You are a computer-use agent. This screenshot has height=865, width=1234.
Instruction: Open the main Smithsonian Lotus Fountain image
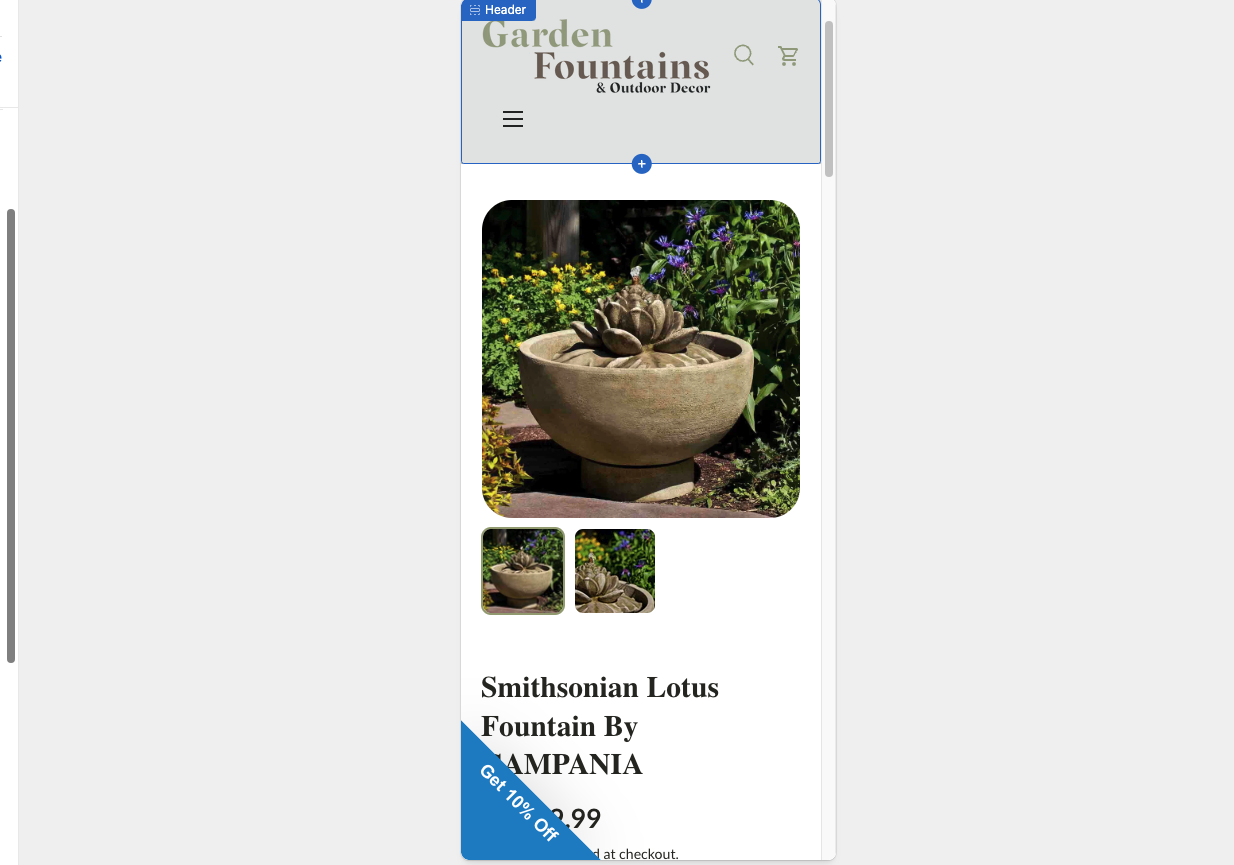point(641,358)
